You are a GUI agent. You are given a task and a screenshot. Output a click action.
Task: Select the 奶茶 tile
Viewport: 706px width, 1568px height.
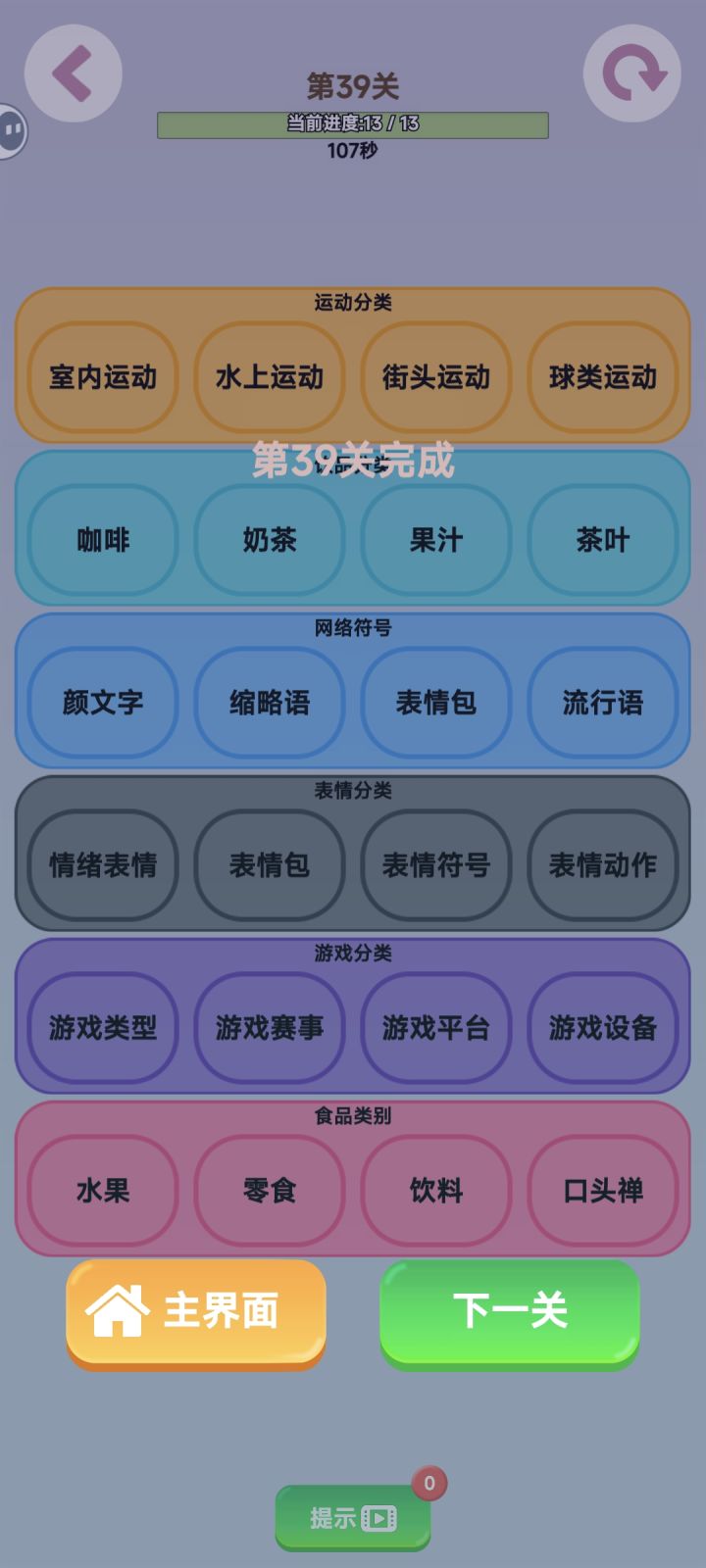click(269, 540)
